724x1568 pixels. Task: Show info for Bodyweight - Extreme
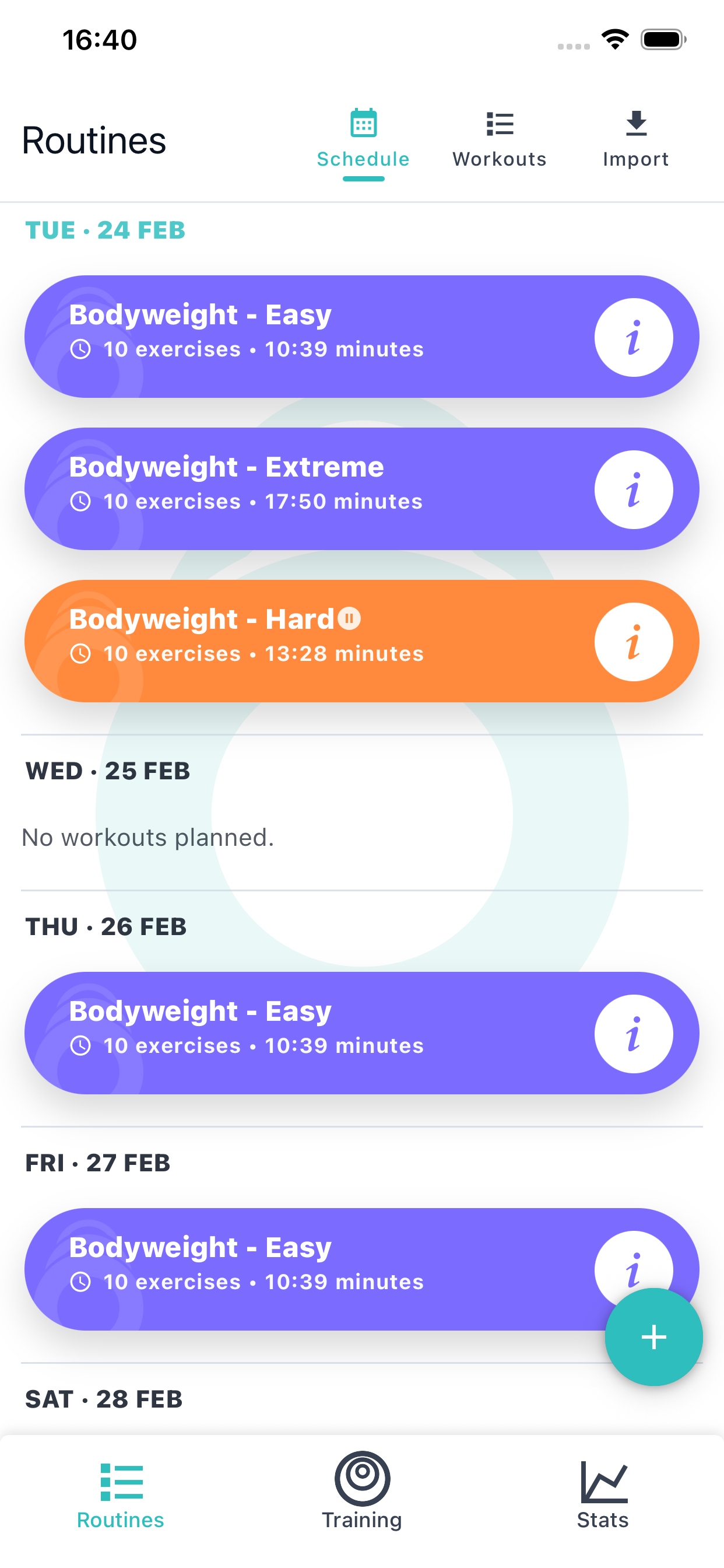(x=632, y=489)
